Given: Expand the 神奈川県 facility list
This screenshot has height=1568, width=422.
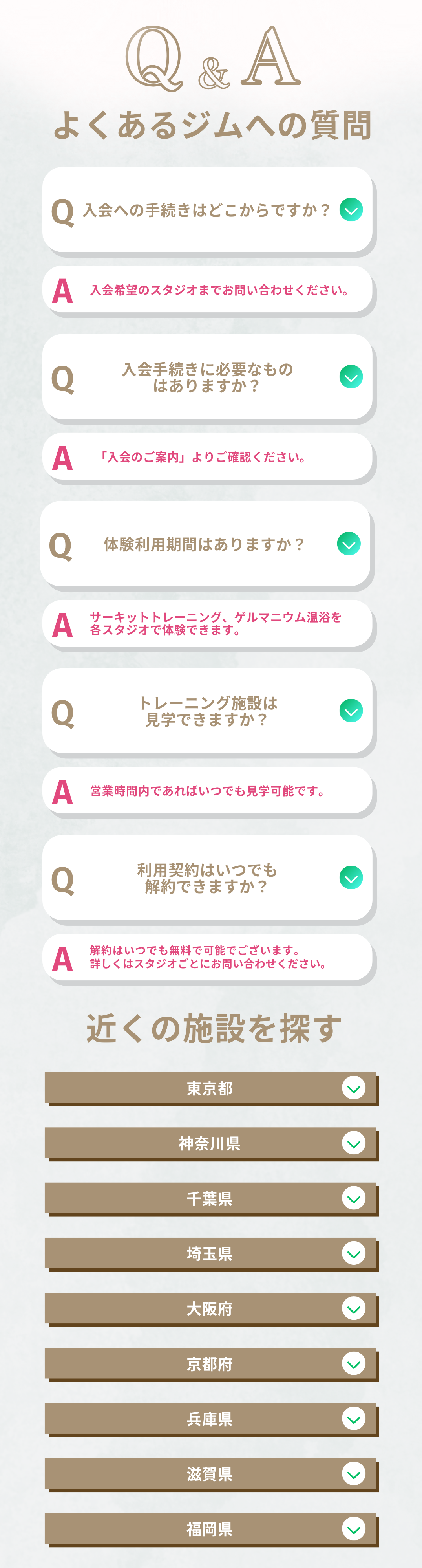Looking at the screenshot, I should 354,1143.
